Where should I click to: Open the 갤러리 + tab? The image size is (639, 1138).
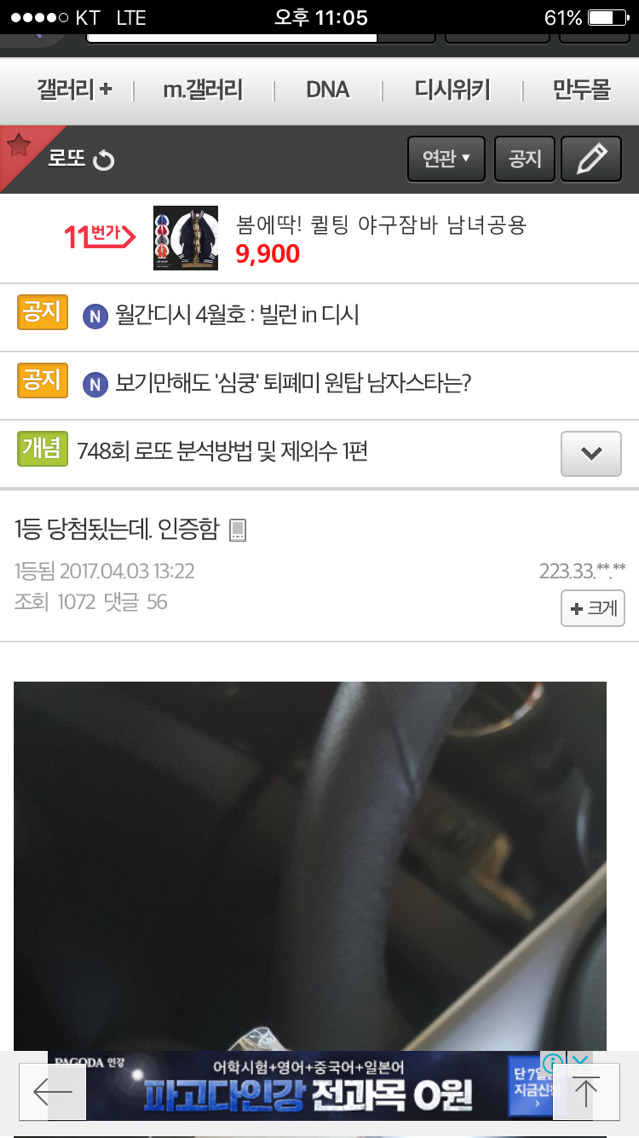pos(74,90)
